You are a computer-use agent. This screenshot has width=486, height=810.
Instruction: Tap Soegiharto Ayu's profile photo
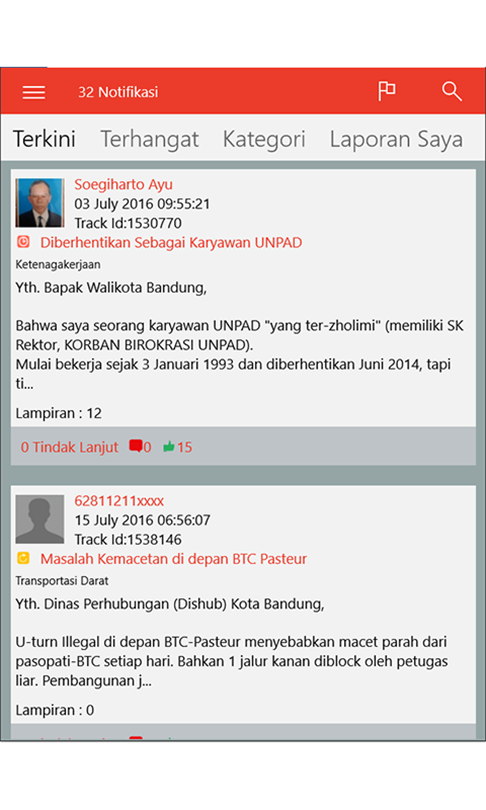point(40,203)
